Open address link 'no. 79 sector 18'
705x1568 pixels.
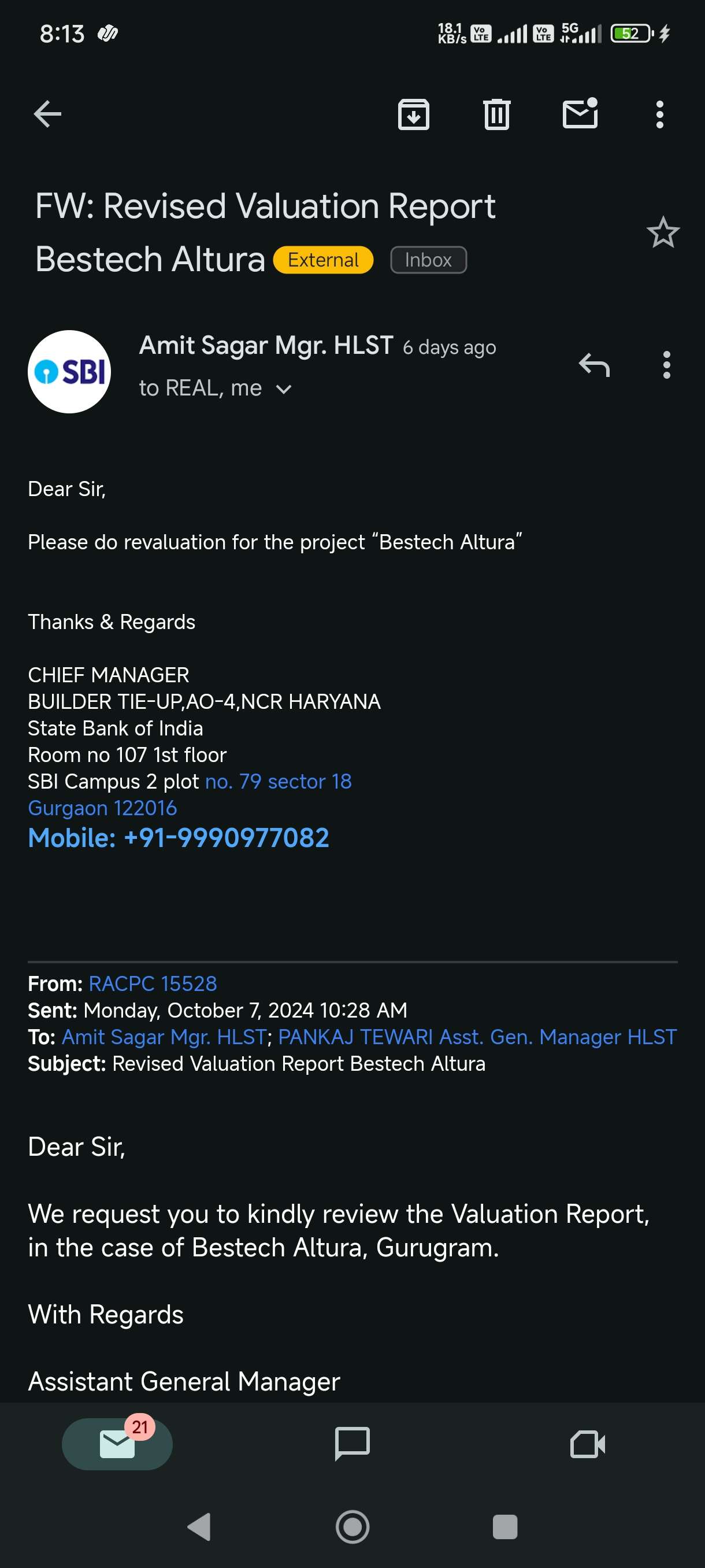click(x=279, y=781)
